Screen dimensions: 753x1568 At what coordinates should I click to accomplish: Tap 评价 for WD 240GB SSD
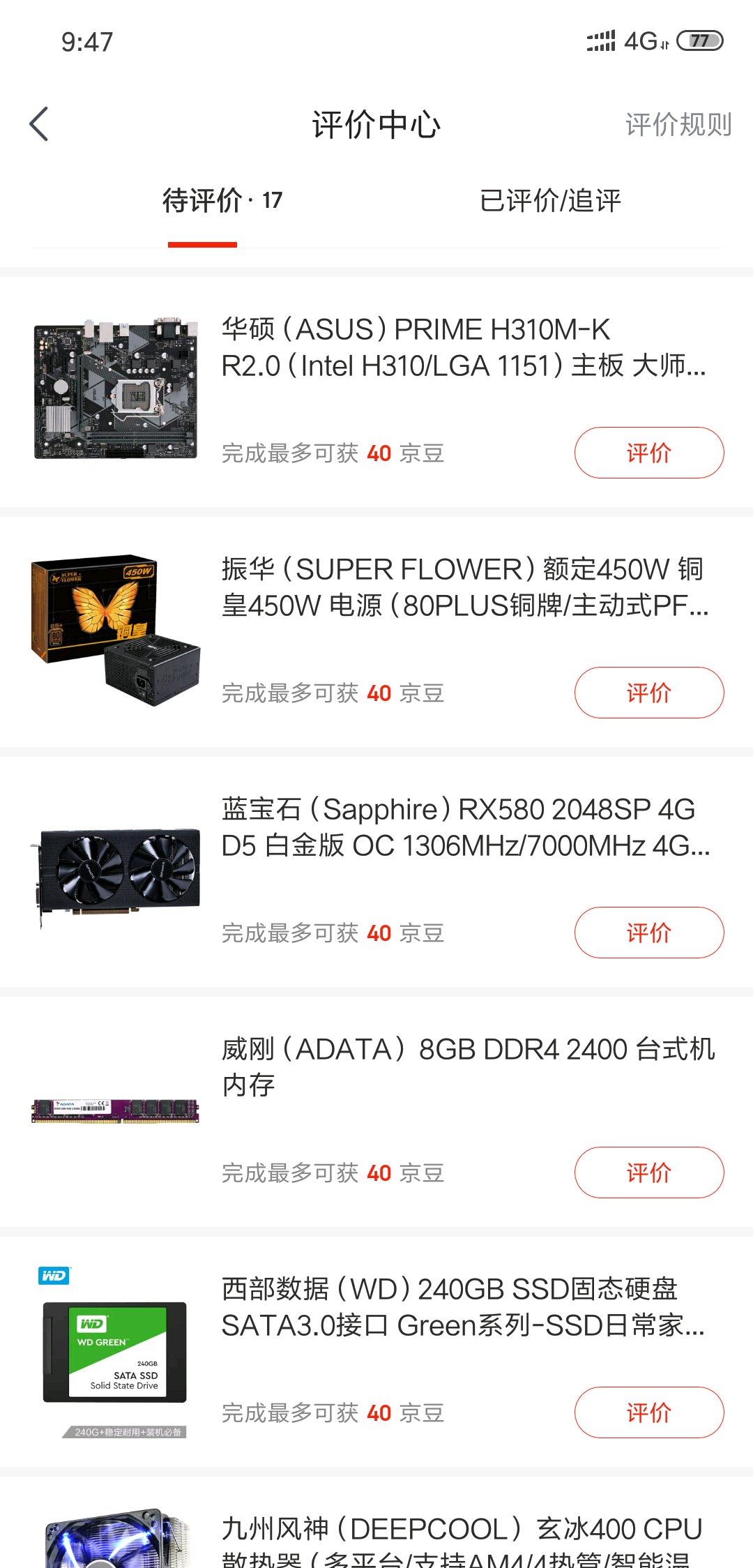648,1412
